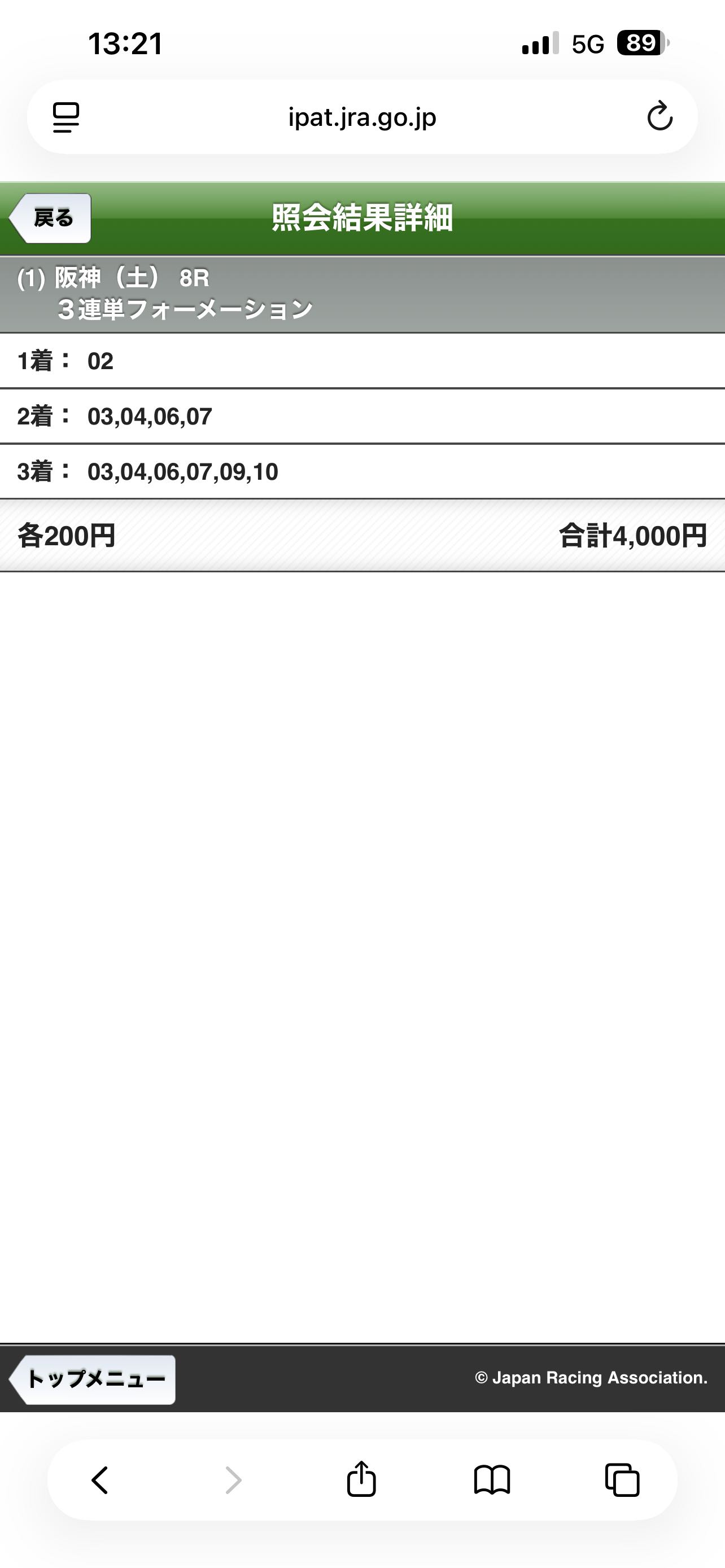This screenshot has width=725, height=1568.
Task: Go back in browser history
Action: 101,1480
